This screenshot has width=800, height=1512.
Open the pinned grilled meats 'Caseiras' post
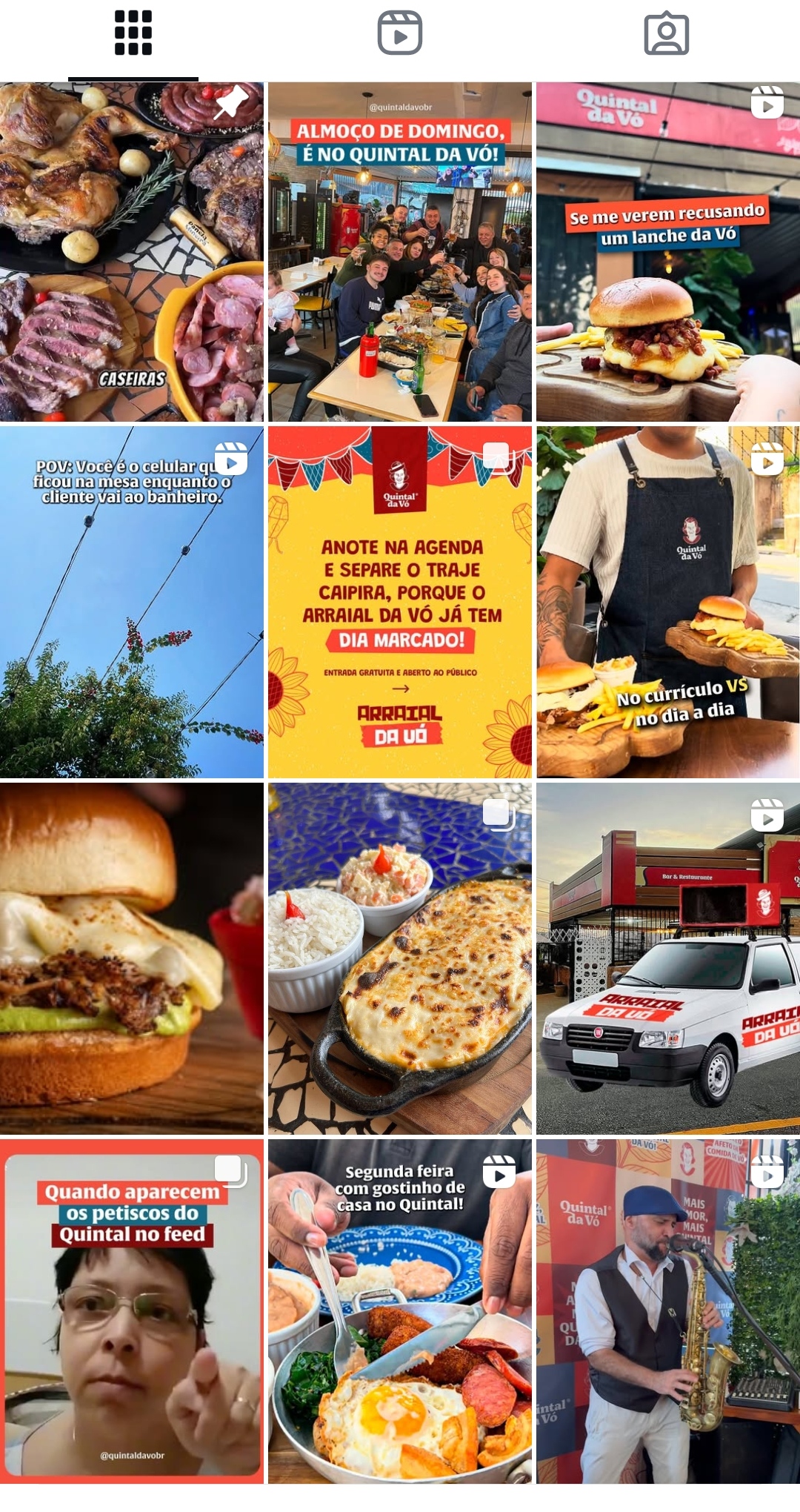click(132, 252)
